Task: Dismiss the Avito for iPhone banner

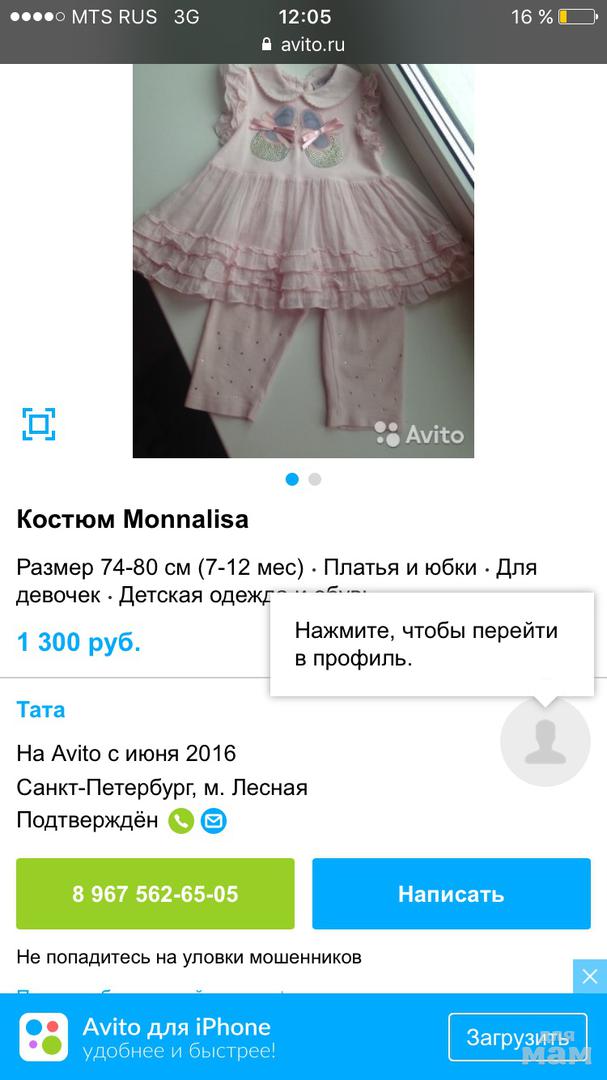Action: 589,976
